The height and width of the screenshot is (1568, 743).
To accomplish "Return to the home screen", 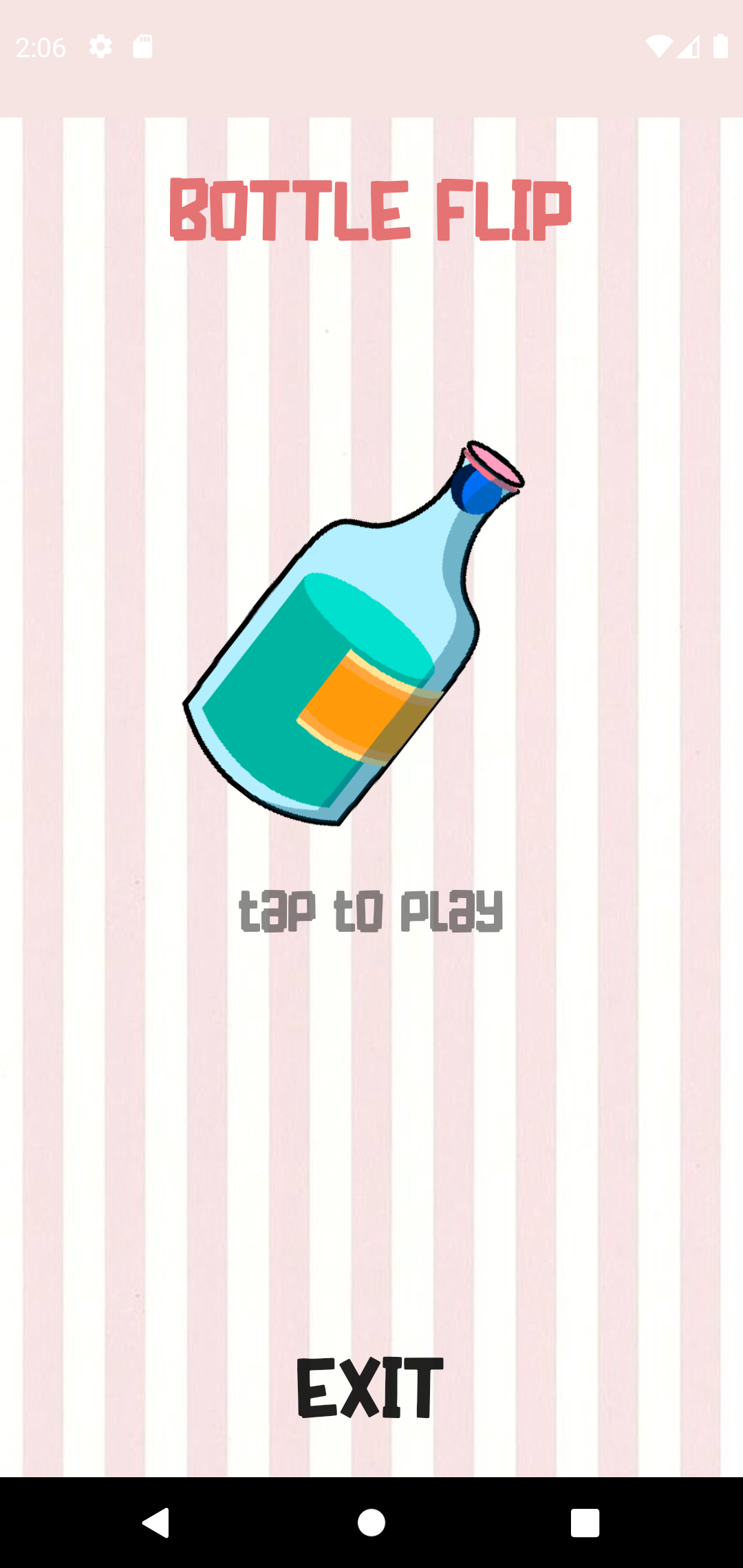I will (x=371, y=1523).
